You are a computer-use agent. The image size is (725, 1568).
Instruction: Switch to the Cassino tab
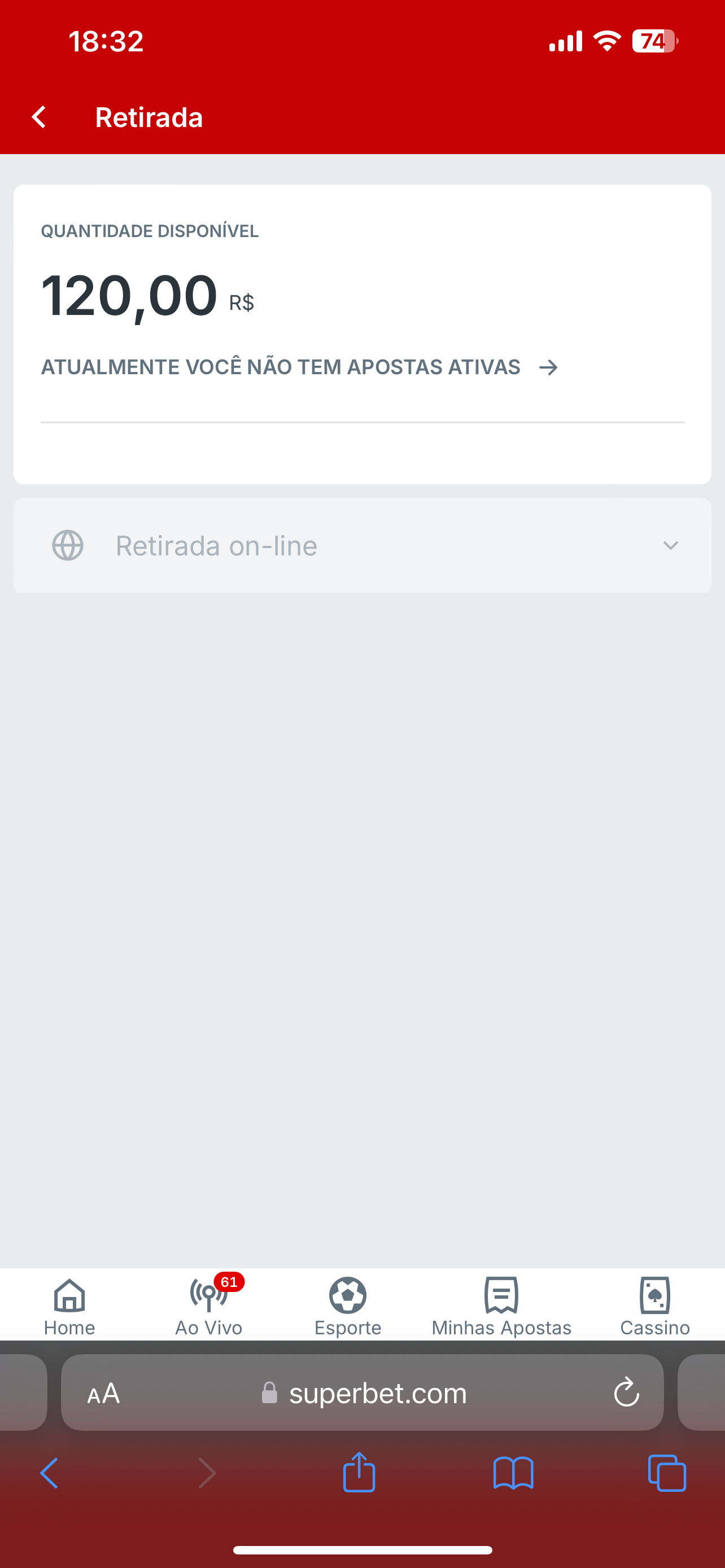point(655,1306)
